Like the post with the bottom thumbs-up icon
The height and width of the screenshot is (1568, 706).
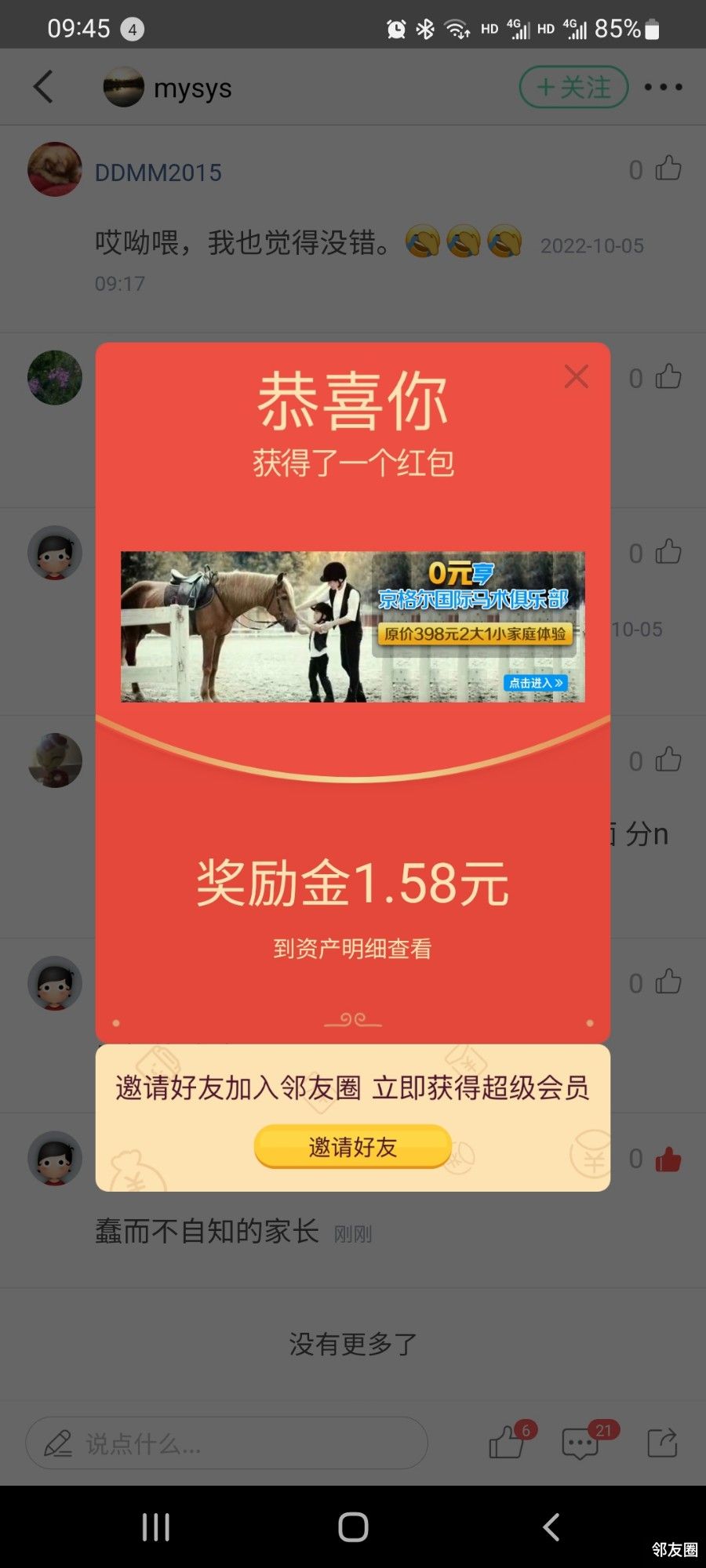point(508,1442)
